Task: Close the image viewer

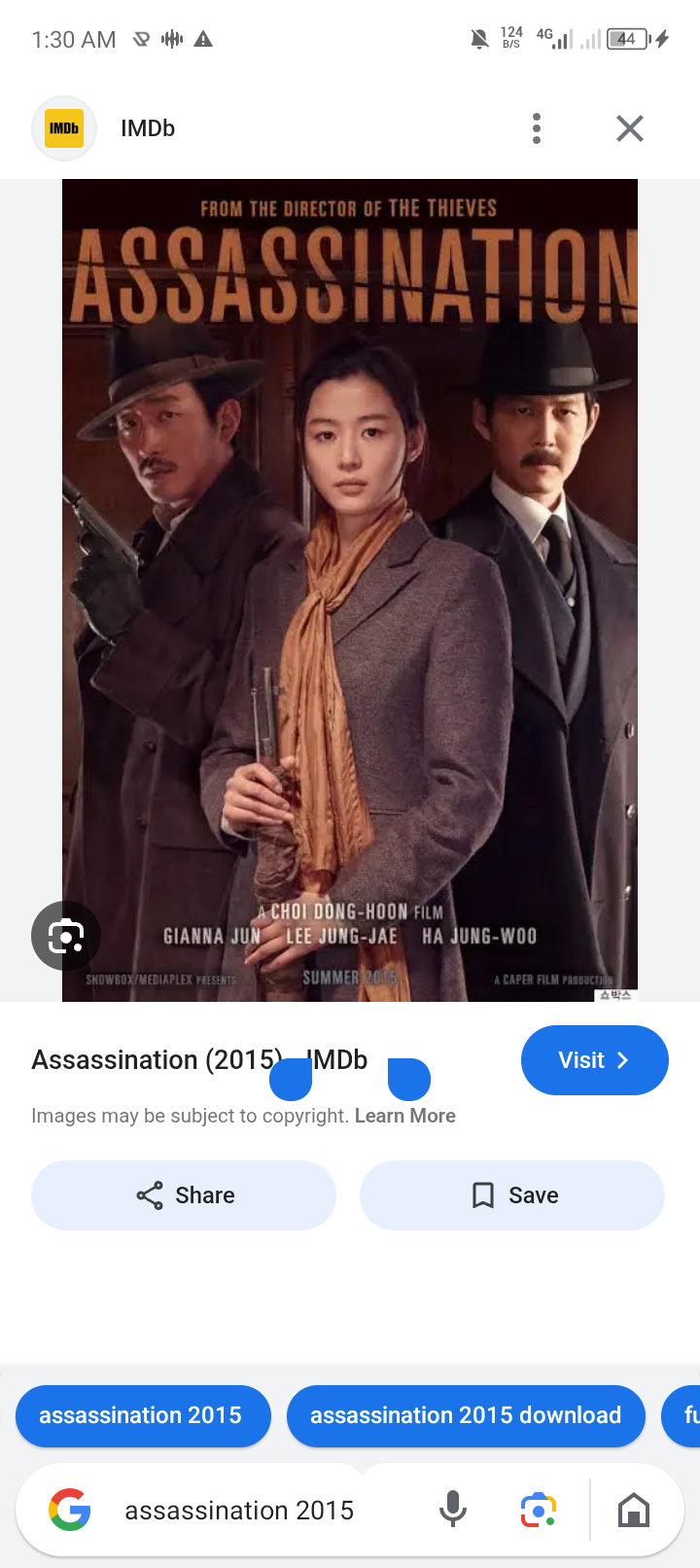Action: click(x=630, y=128)
